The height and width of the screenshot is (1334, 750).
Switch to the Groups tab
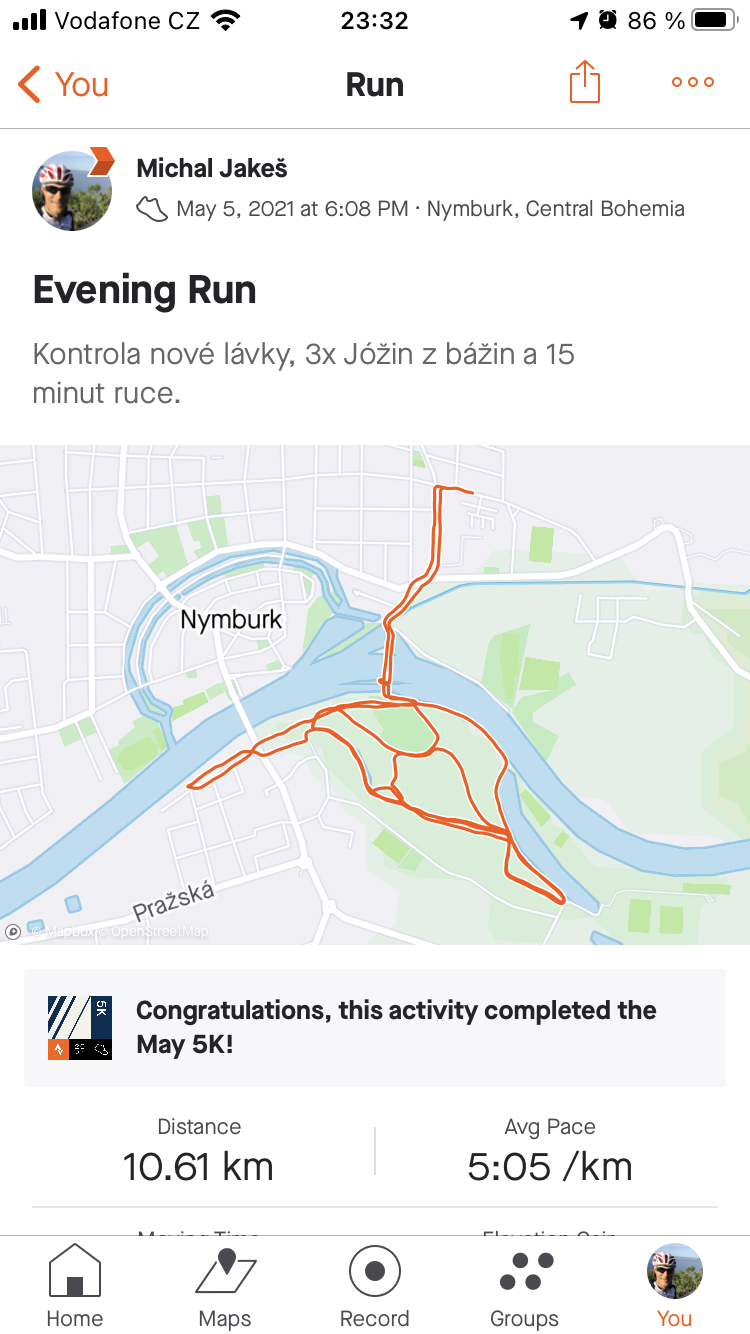pyautogui.click(x=524, y=1286)
